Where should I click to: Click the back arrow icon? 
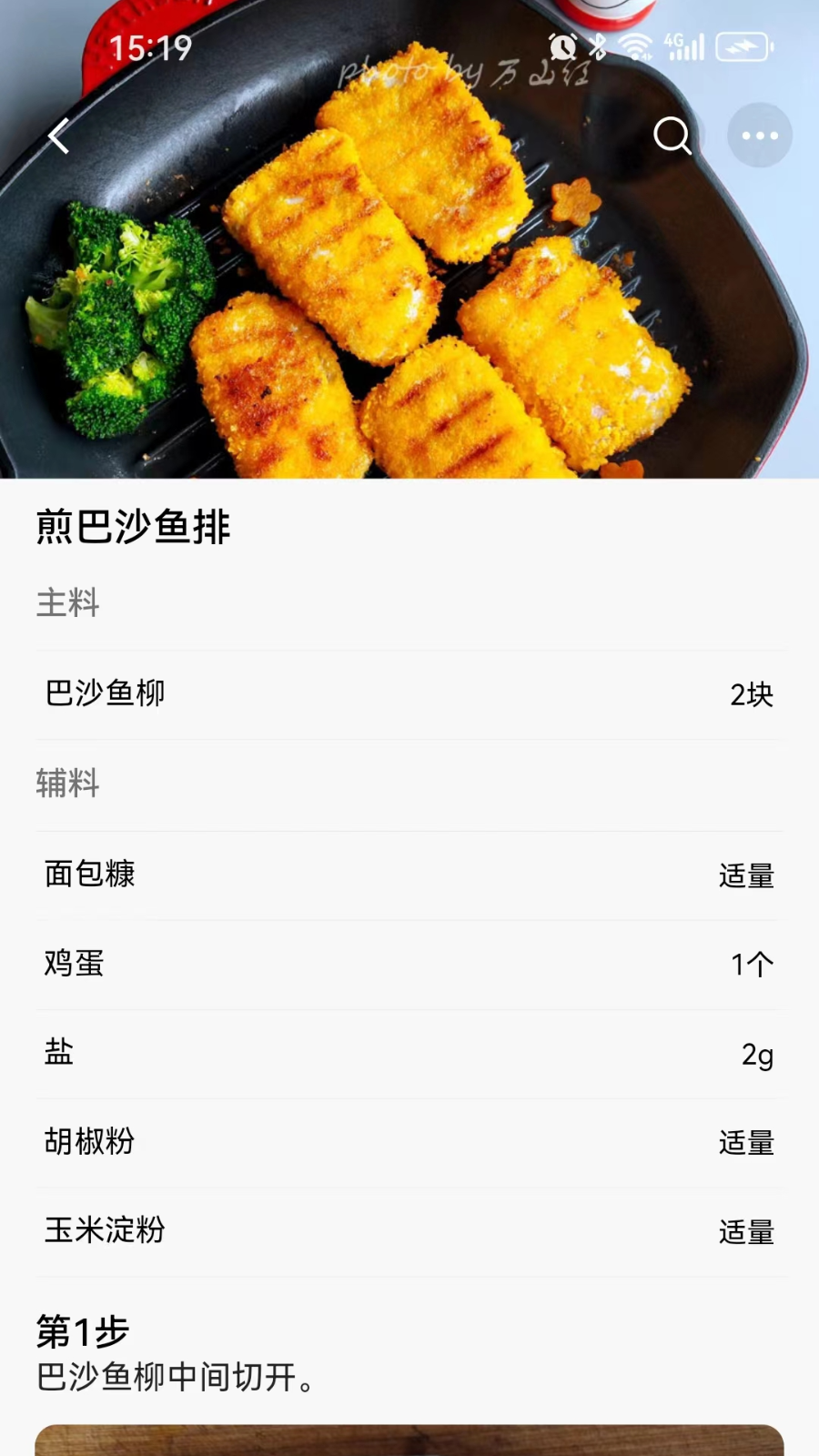coord(57,135)
